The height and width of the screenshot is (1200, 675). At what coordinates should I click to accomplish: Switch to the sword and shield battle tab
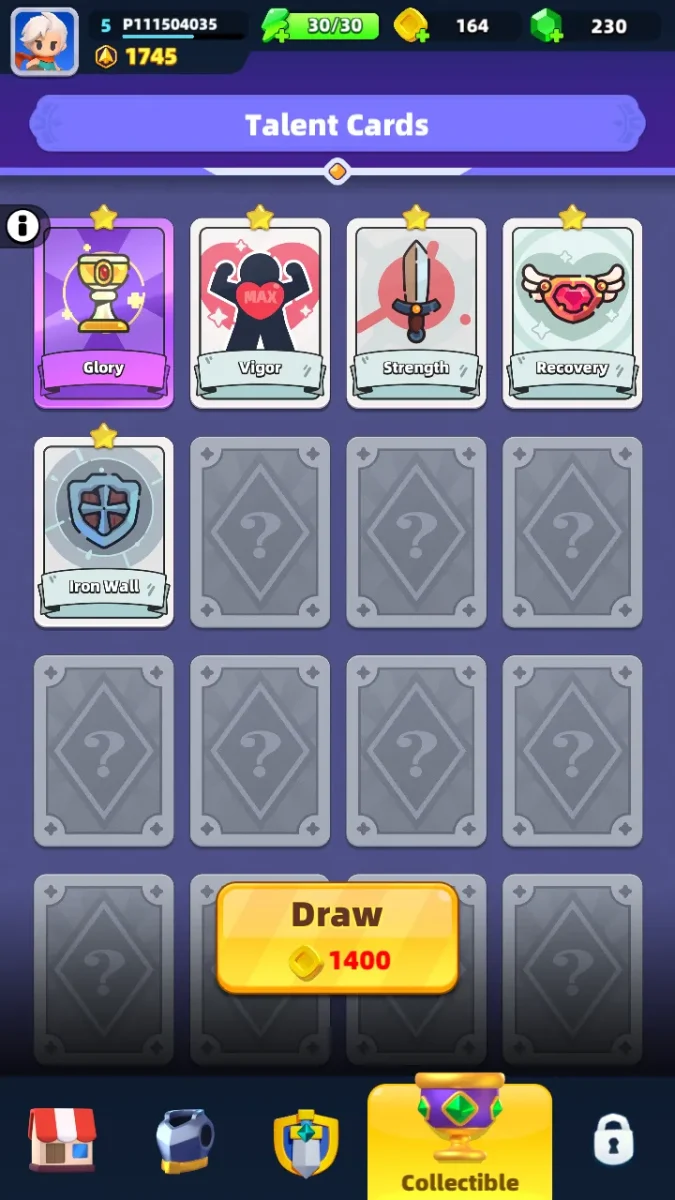coord(306,1142)
